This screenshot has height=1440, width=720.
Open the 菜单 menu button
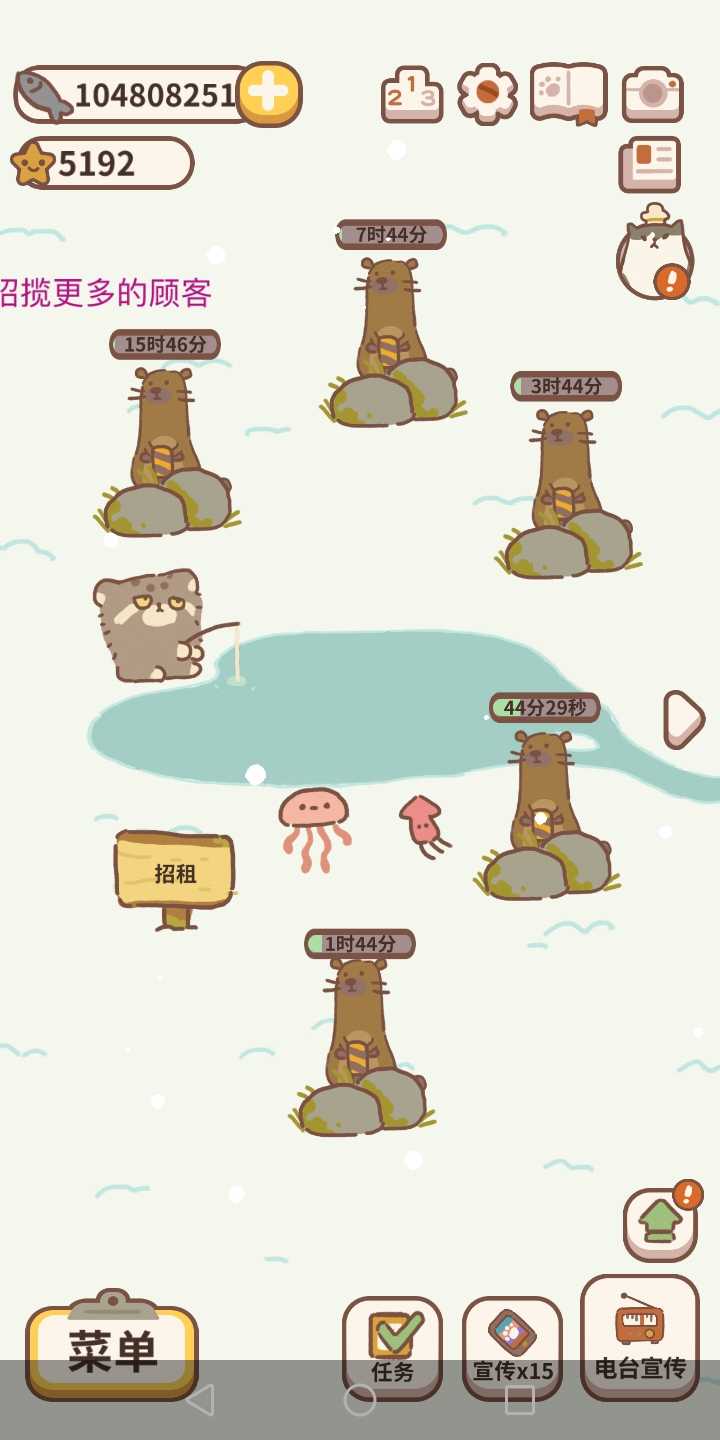click(112, 1350)
